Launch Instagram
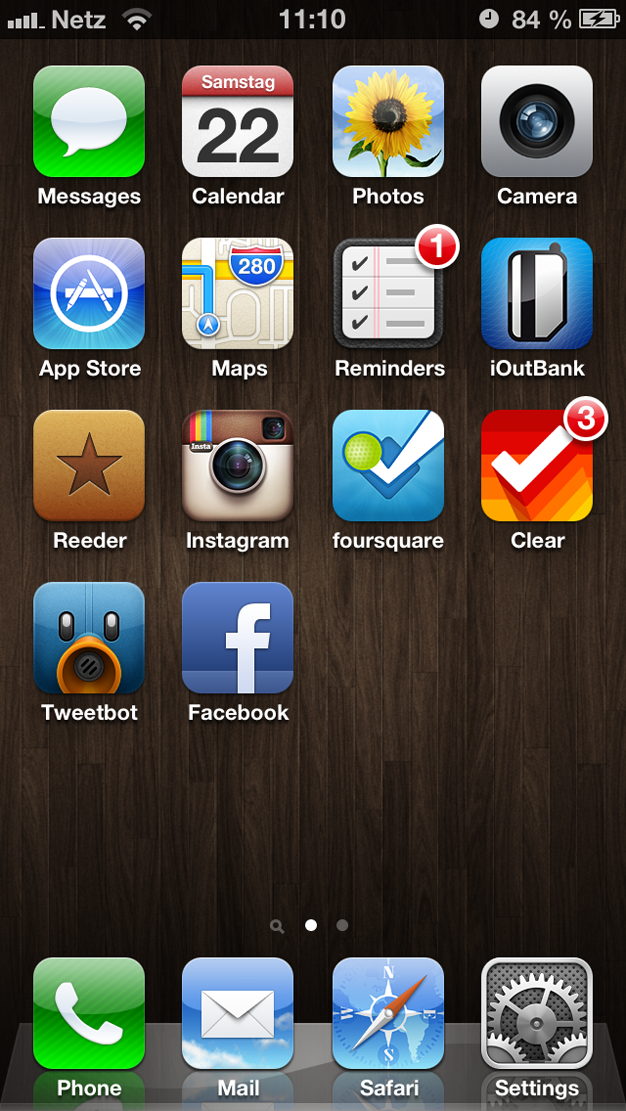 coord(238,466)
